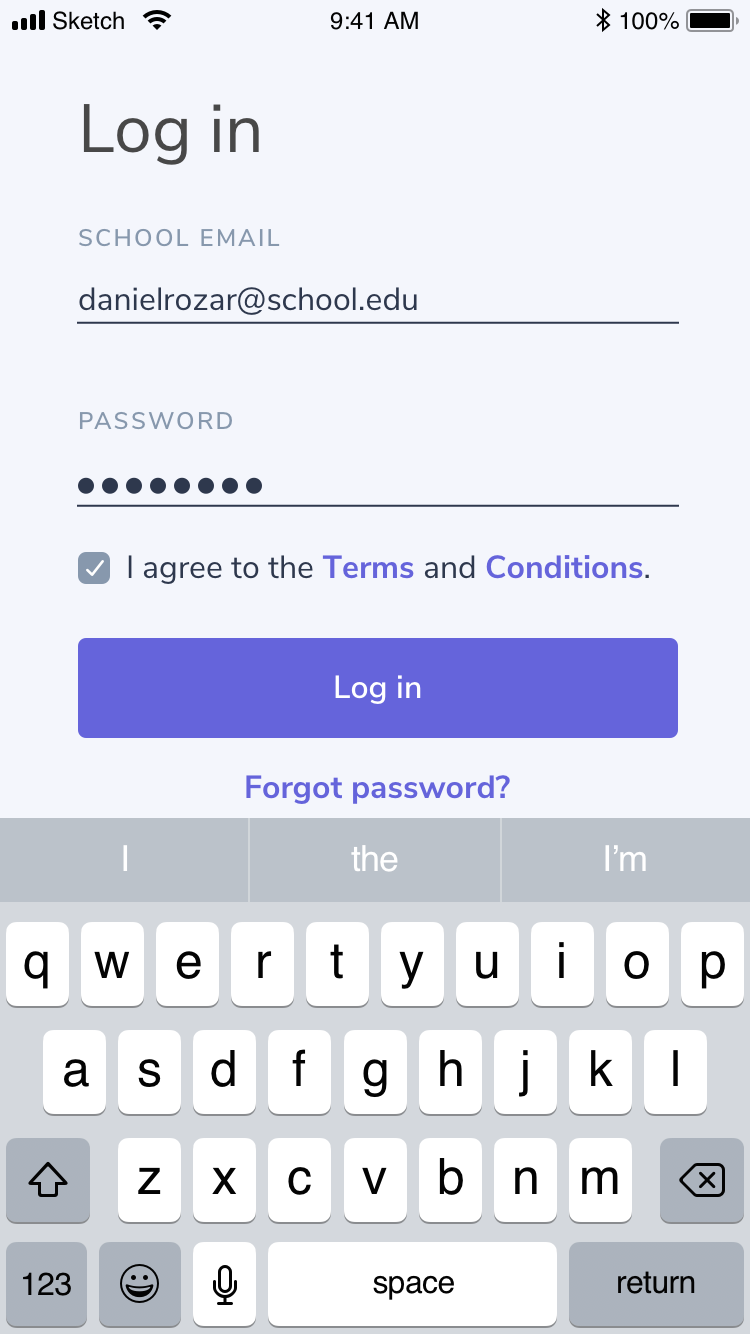The width and height of the screenshot is (750, 1334).
Task: Toggle the Shift key on the keyboard
Action: coord(47,1180)
